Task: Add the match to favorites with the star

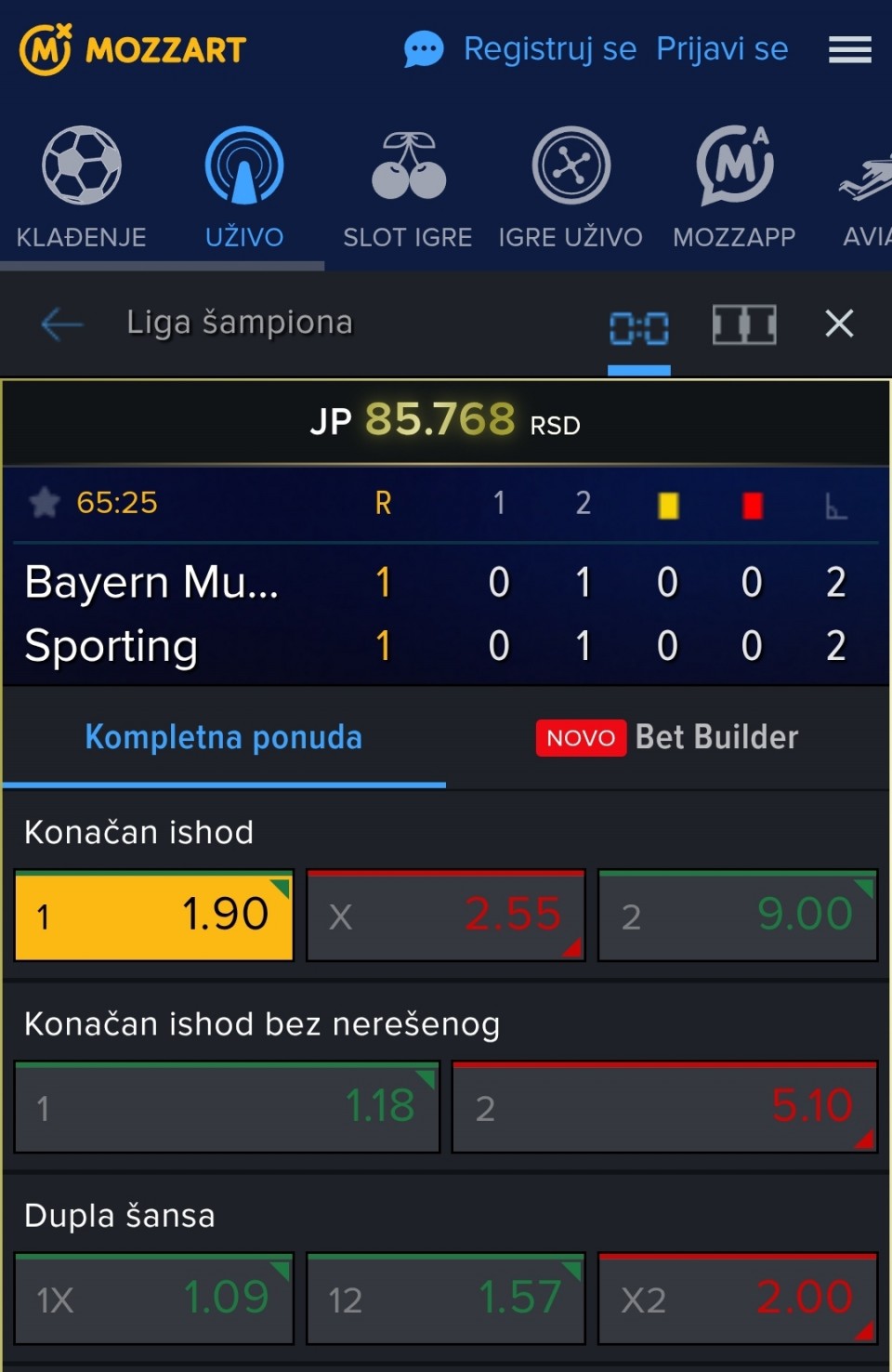Action: (44, 503)
